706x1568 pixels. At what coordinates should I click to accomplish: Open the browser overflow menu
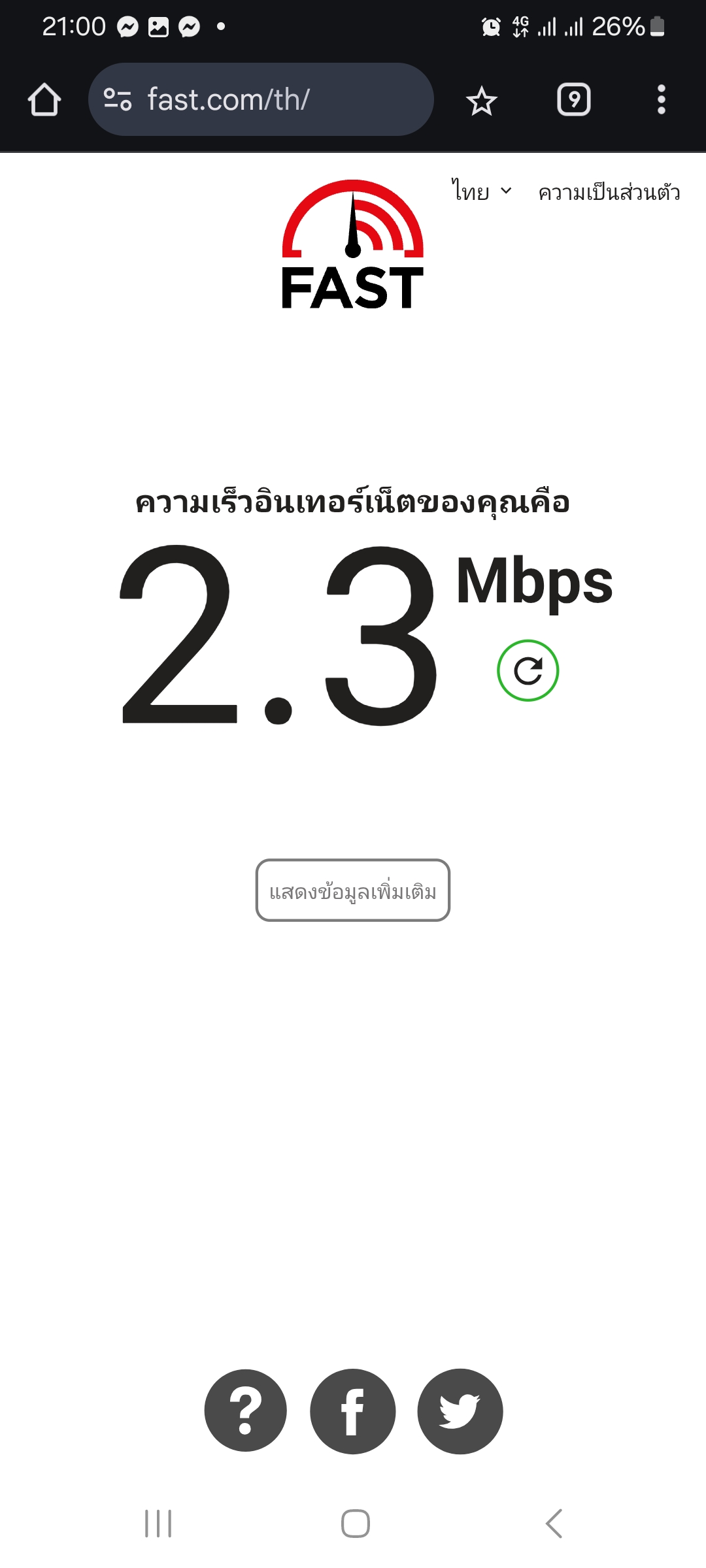(662, 99)
